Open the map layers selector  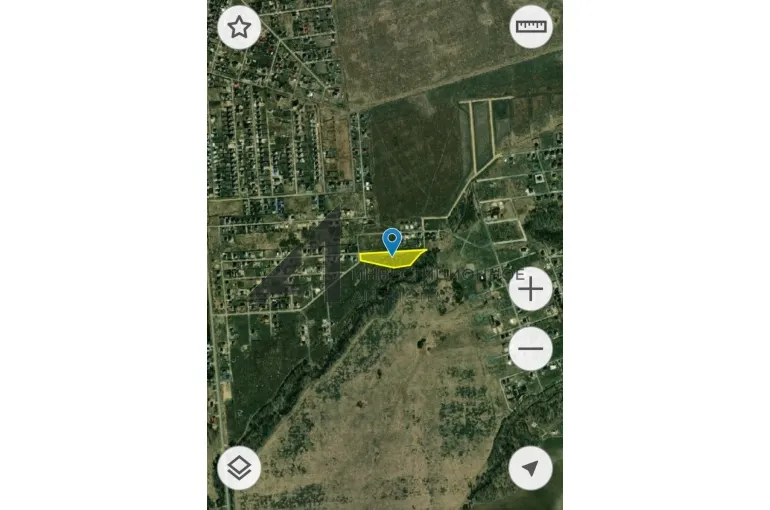[x=239, y=467]
